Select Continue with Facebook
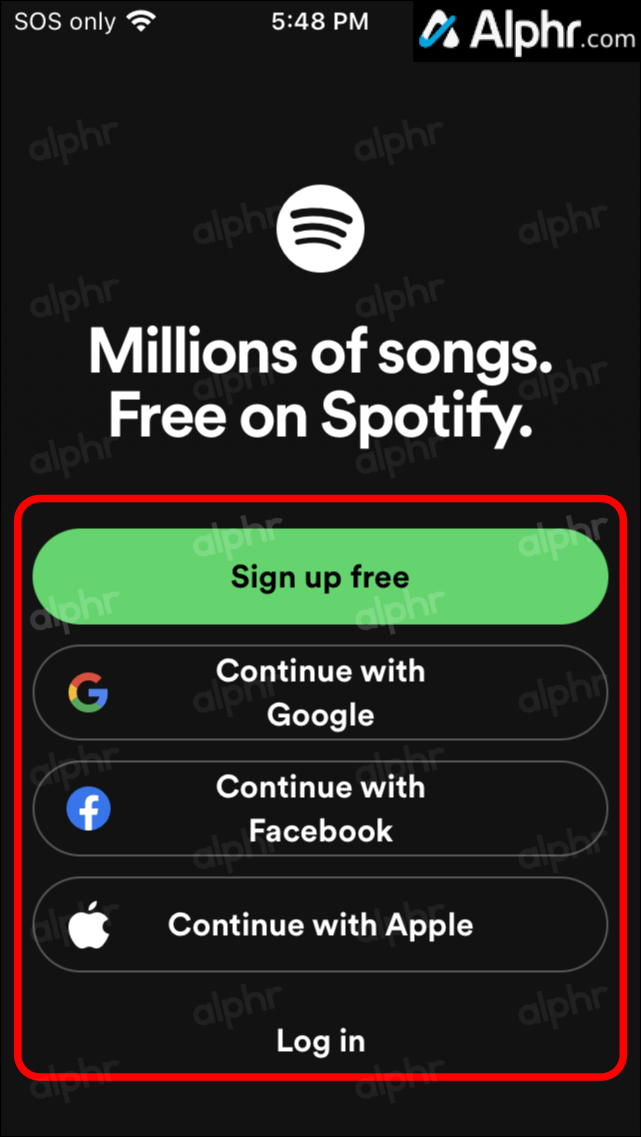 pos(320,808)
